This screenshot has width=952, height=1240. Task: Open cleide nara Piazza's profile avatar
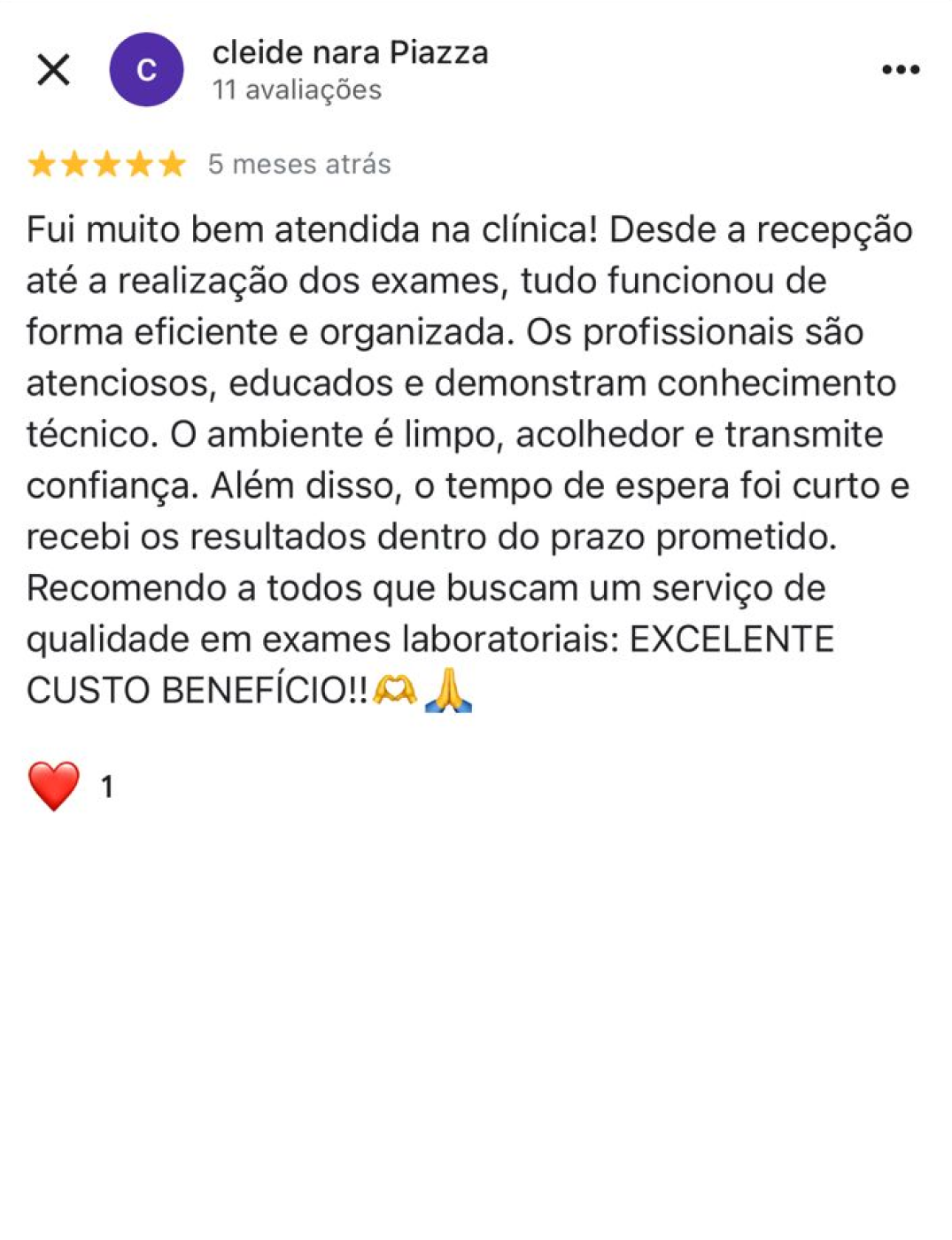point(146,69)
